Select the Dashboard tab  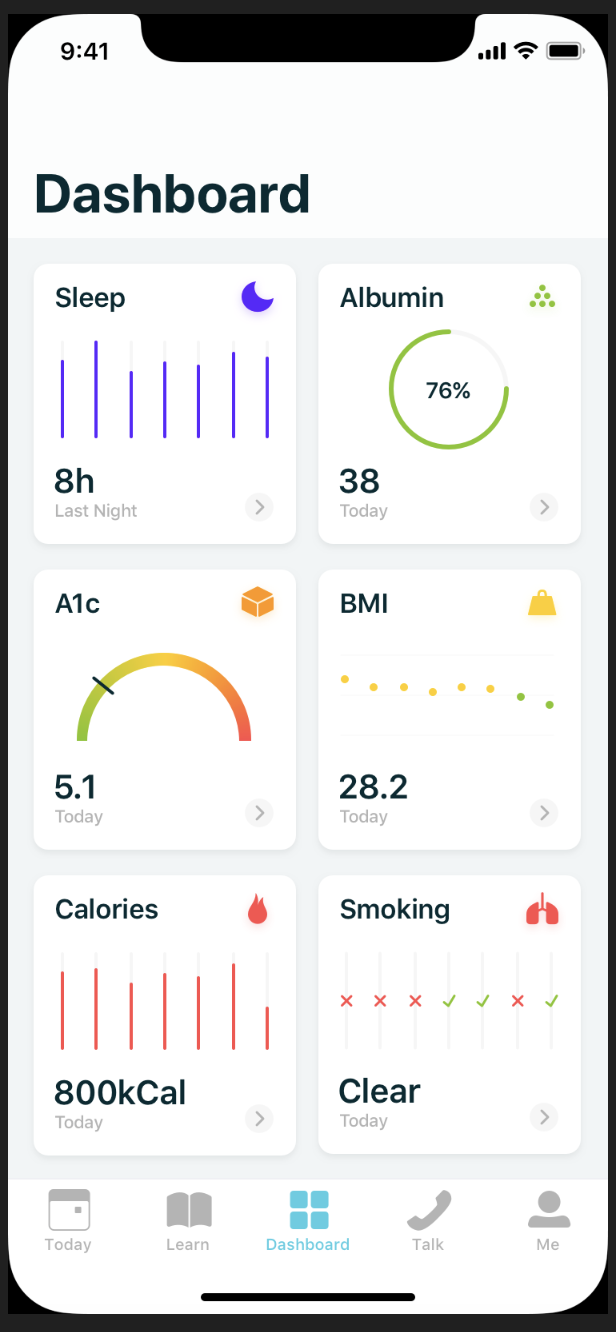(x=308, y=1220)
